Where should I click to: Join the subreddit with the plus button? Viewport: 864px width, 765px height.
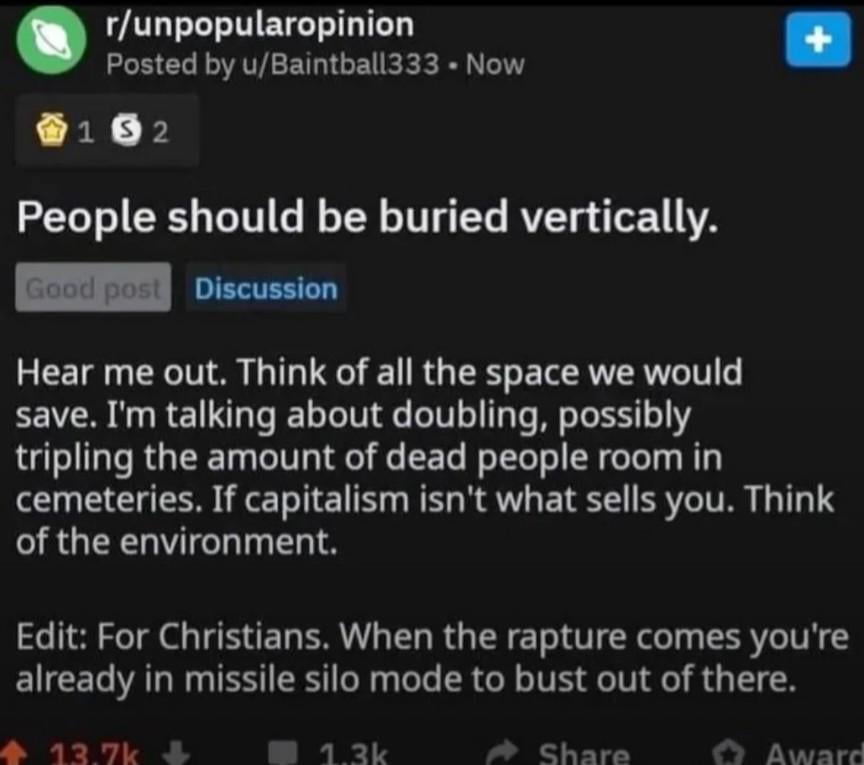click(x=817, y=41)
